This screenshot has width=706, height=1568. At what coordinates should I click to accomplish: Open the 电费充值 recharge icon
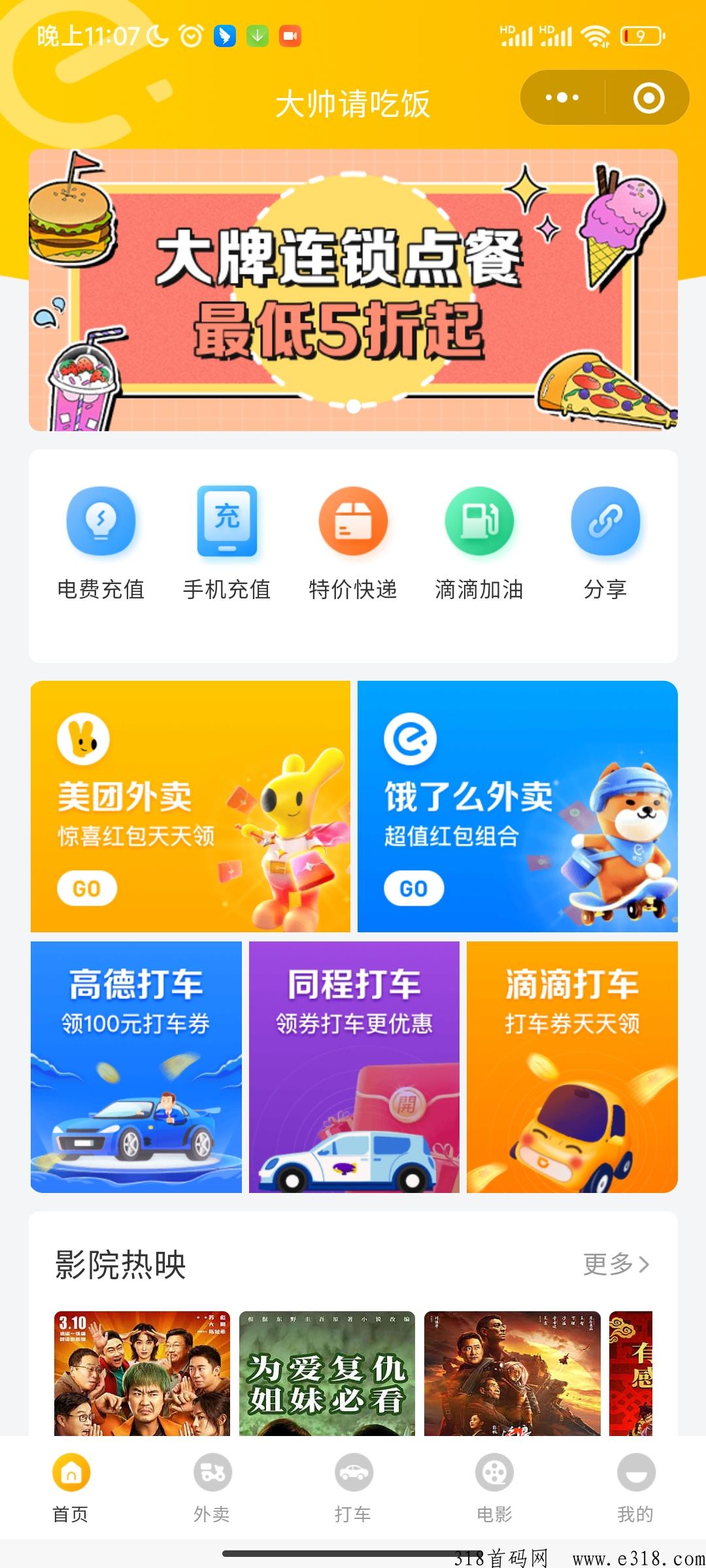pyautogui.click(x=101, y=521)
